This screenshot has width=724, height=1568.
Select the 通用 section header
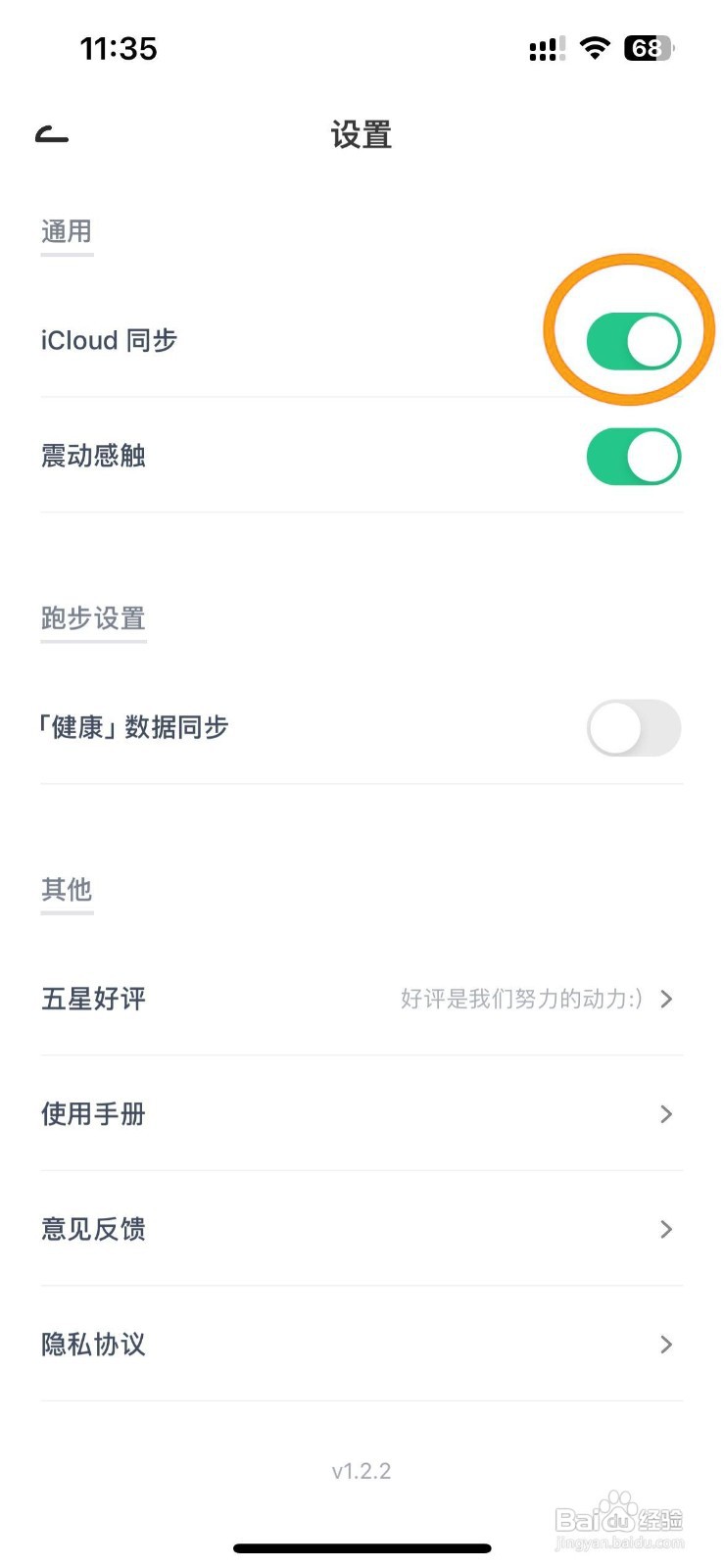pos(66,230)
